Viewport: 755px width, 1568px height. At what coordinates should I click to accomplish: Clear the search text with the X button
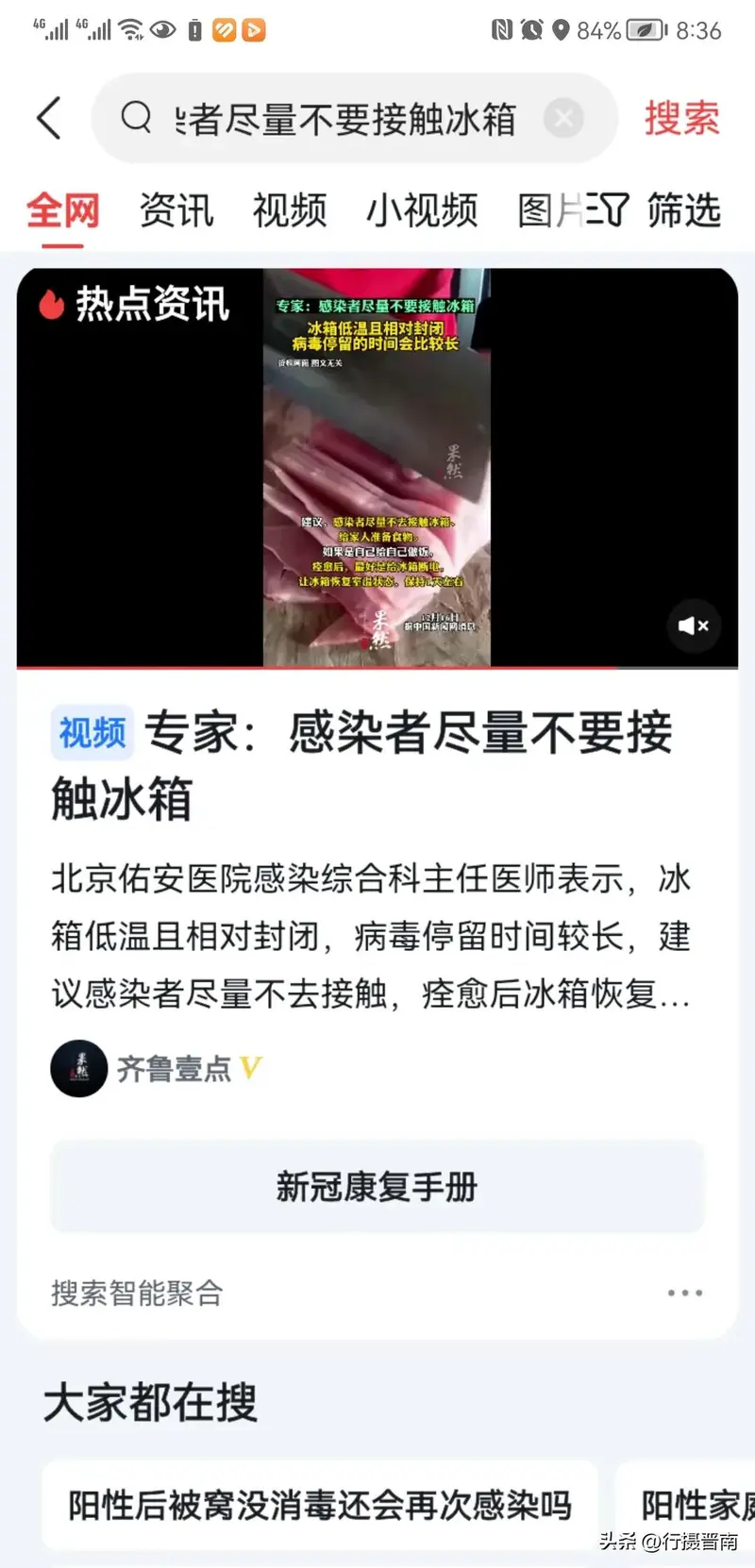click(x=563, y=119)
